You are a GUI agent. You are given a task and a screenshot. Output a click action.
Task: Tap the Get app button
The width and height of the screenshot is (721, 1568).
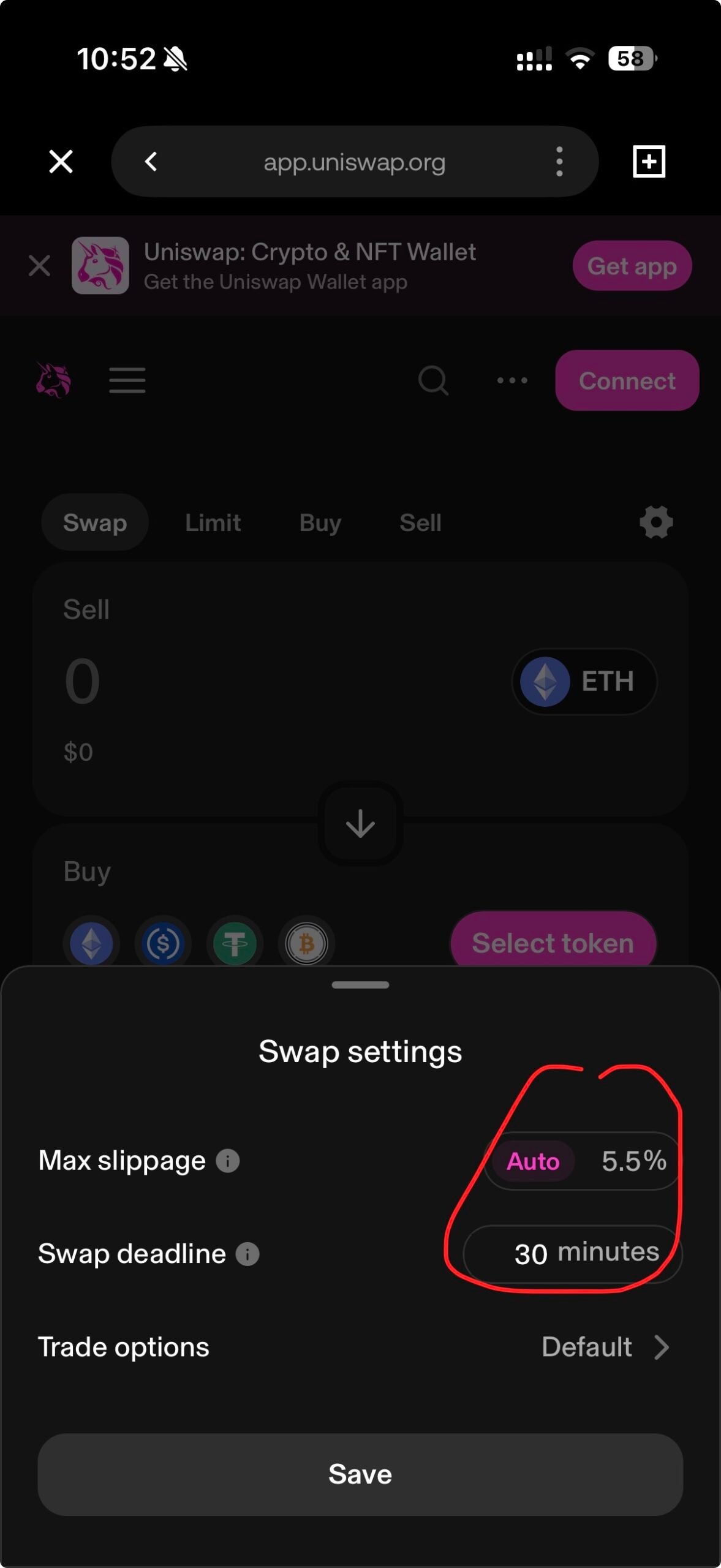coord(632,266)
